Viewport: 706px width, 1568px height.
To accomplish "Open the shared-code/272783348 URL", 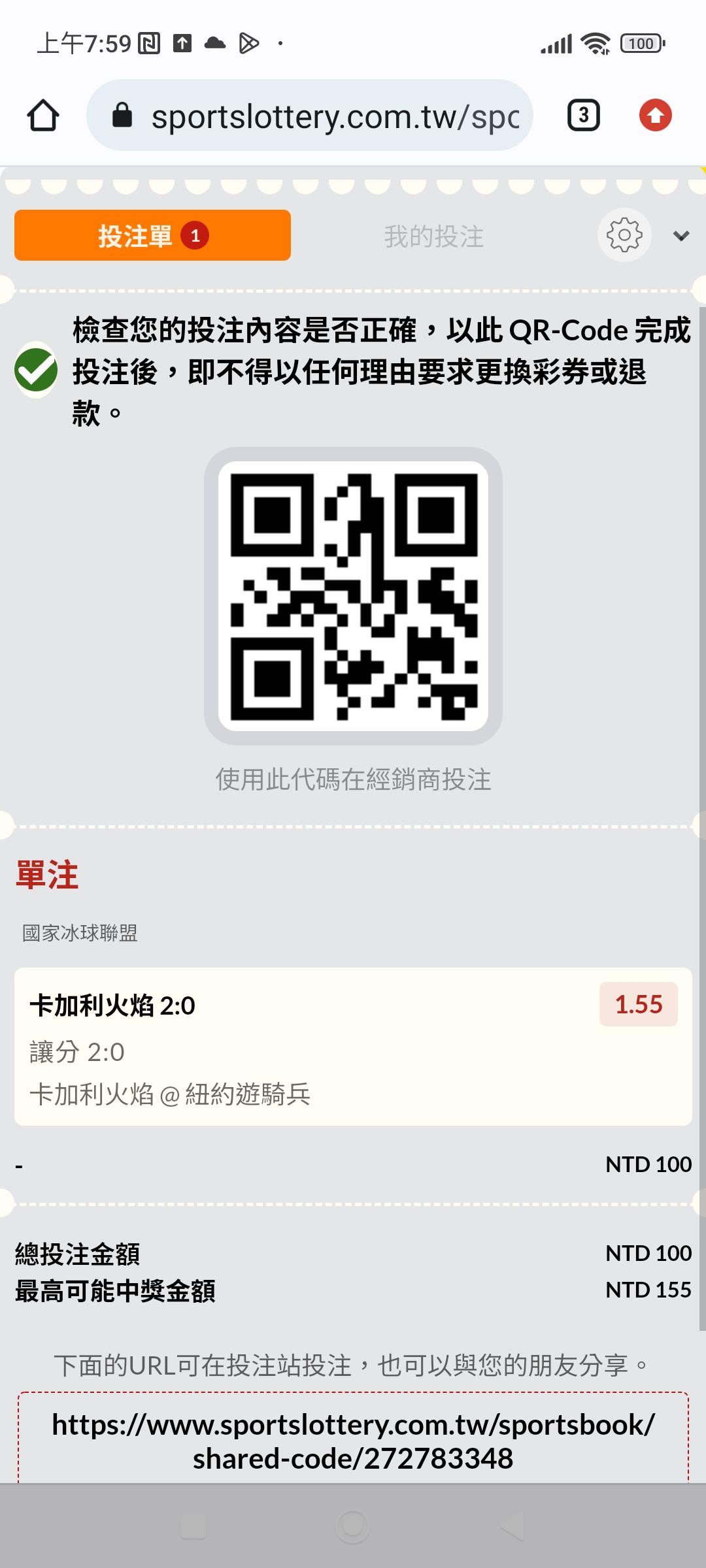I will (353, 1441).
